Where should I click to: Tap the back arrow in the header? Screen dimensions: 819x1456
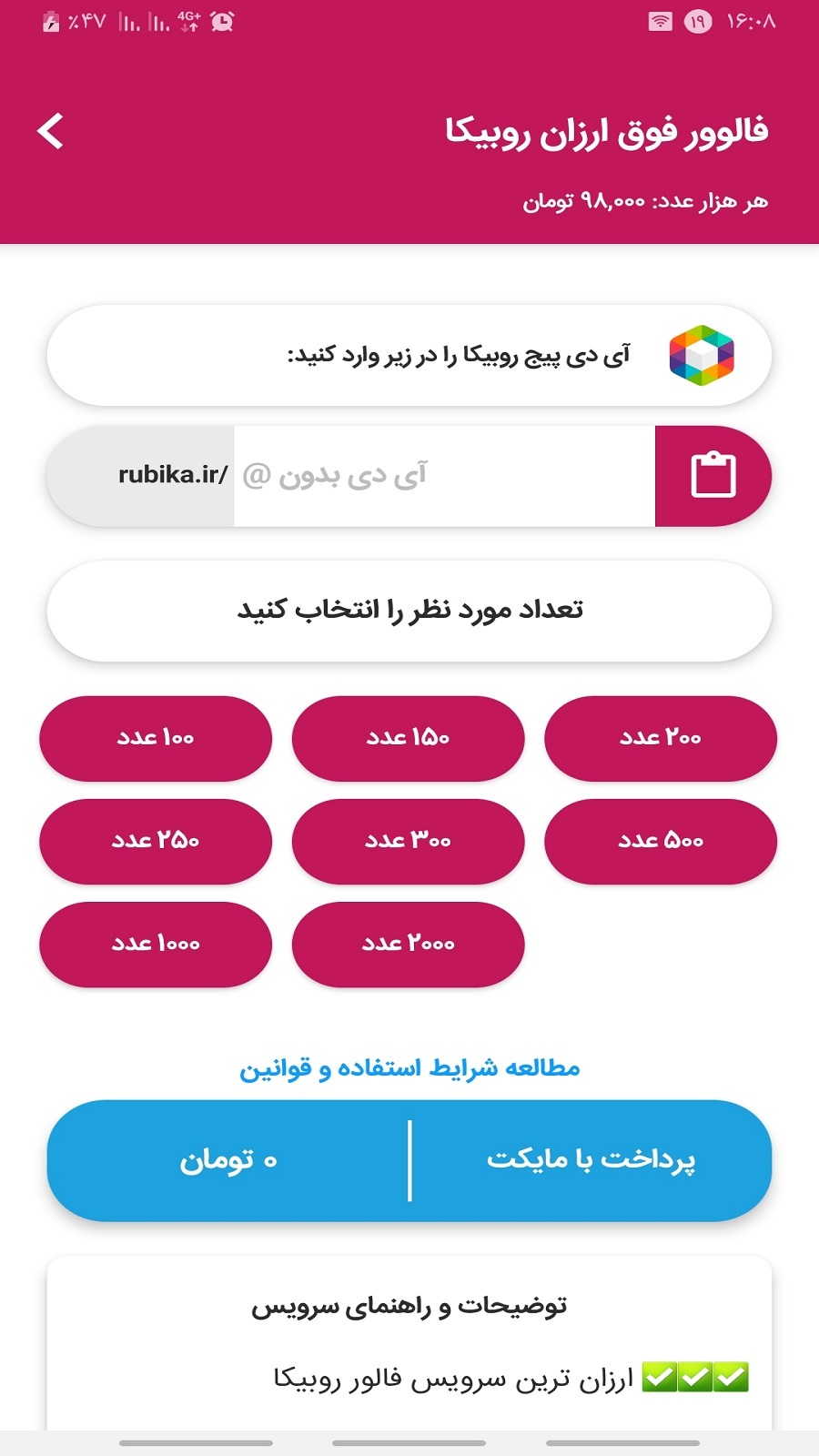click(50, 132)
